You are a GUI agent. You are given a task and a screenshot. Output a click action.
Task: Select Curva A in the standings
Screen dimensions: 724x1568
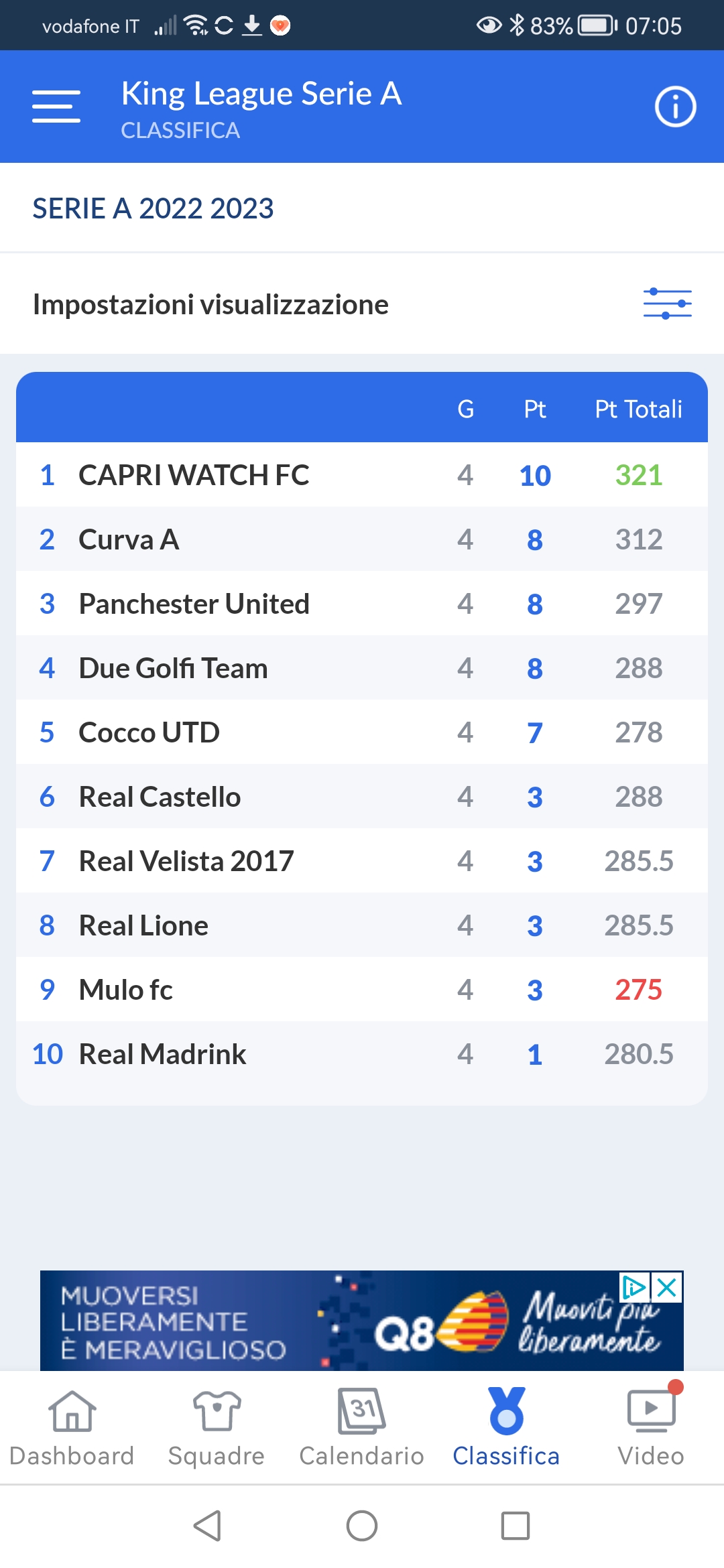point(362,539)
